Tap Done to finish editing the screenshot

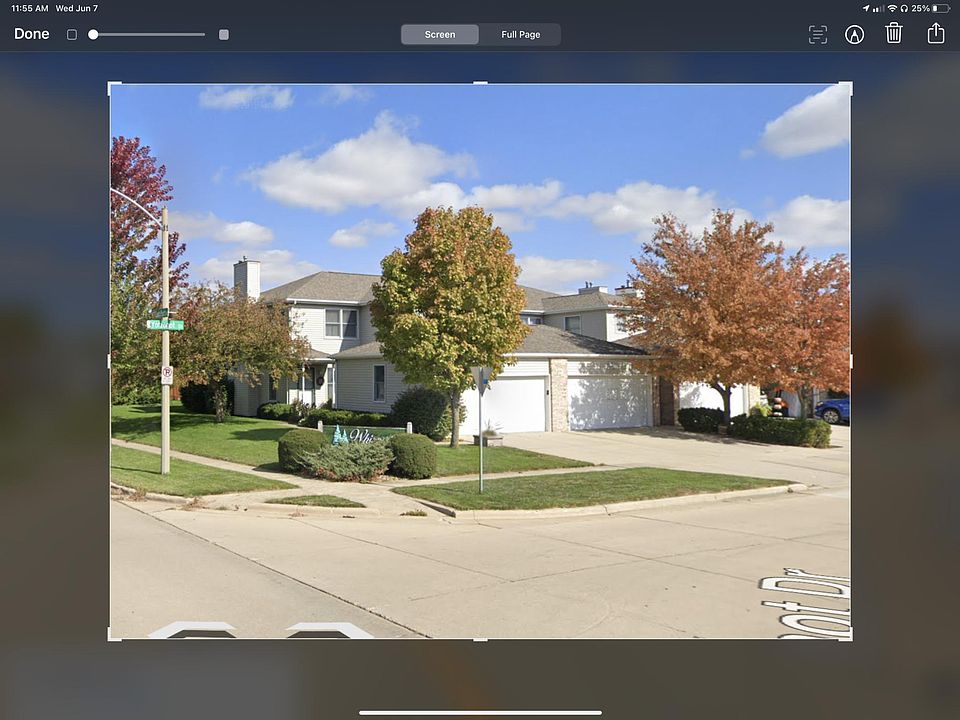coord(31,34)
